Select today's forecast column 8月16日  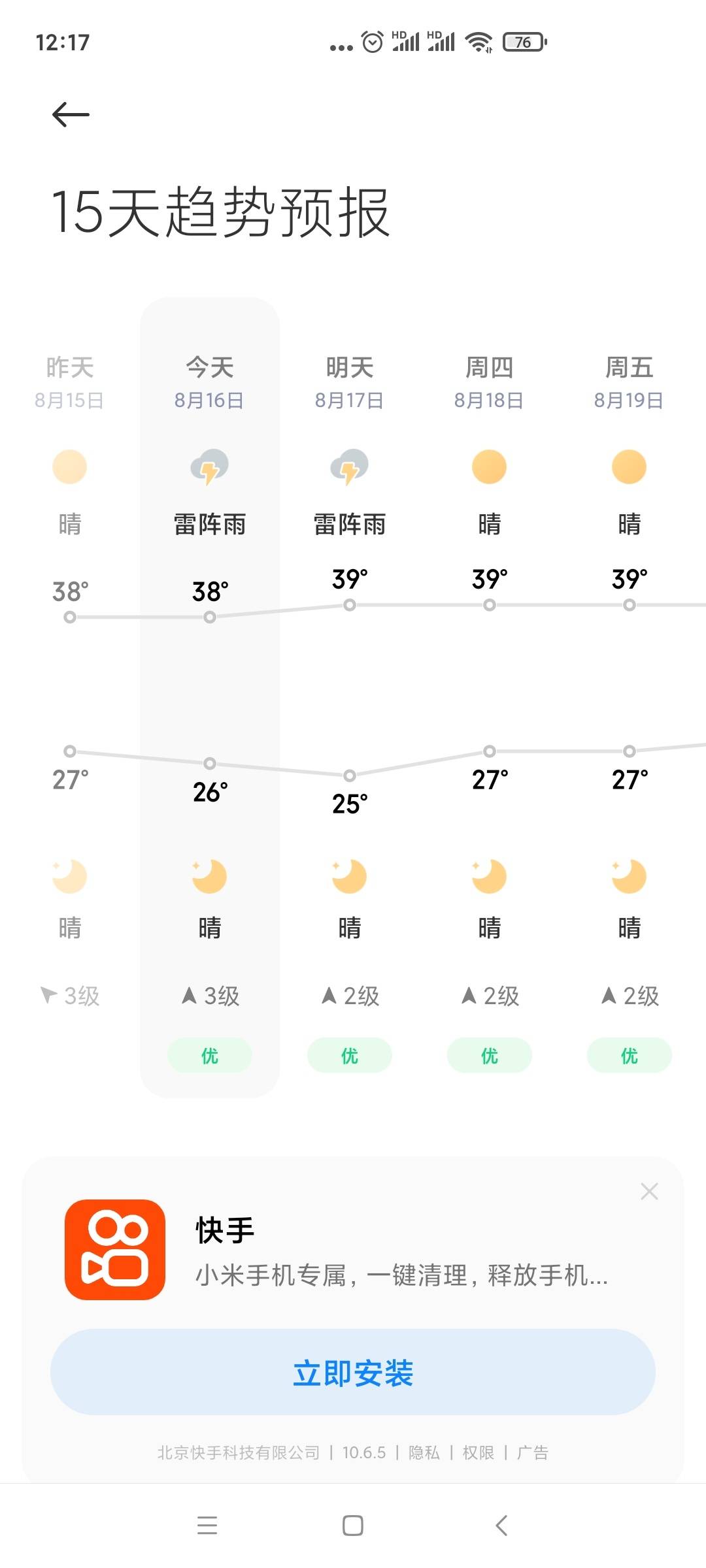click(x=210, y=697)
